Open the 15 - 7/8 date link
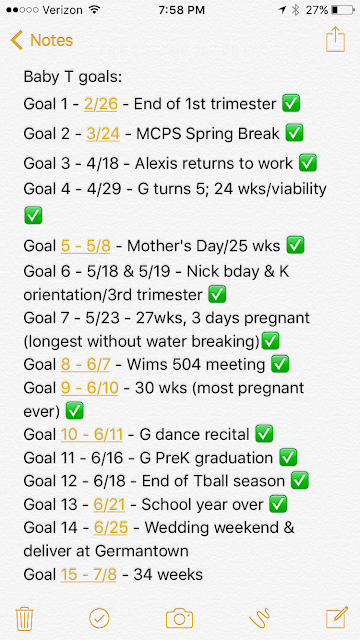The image size is (360, 640). [x=89, y=575]
